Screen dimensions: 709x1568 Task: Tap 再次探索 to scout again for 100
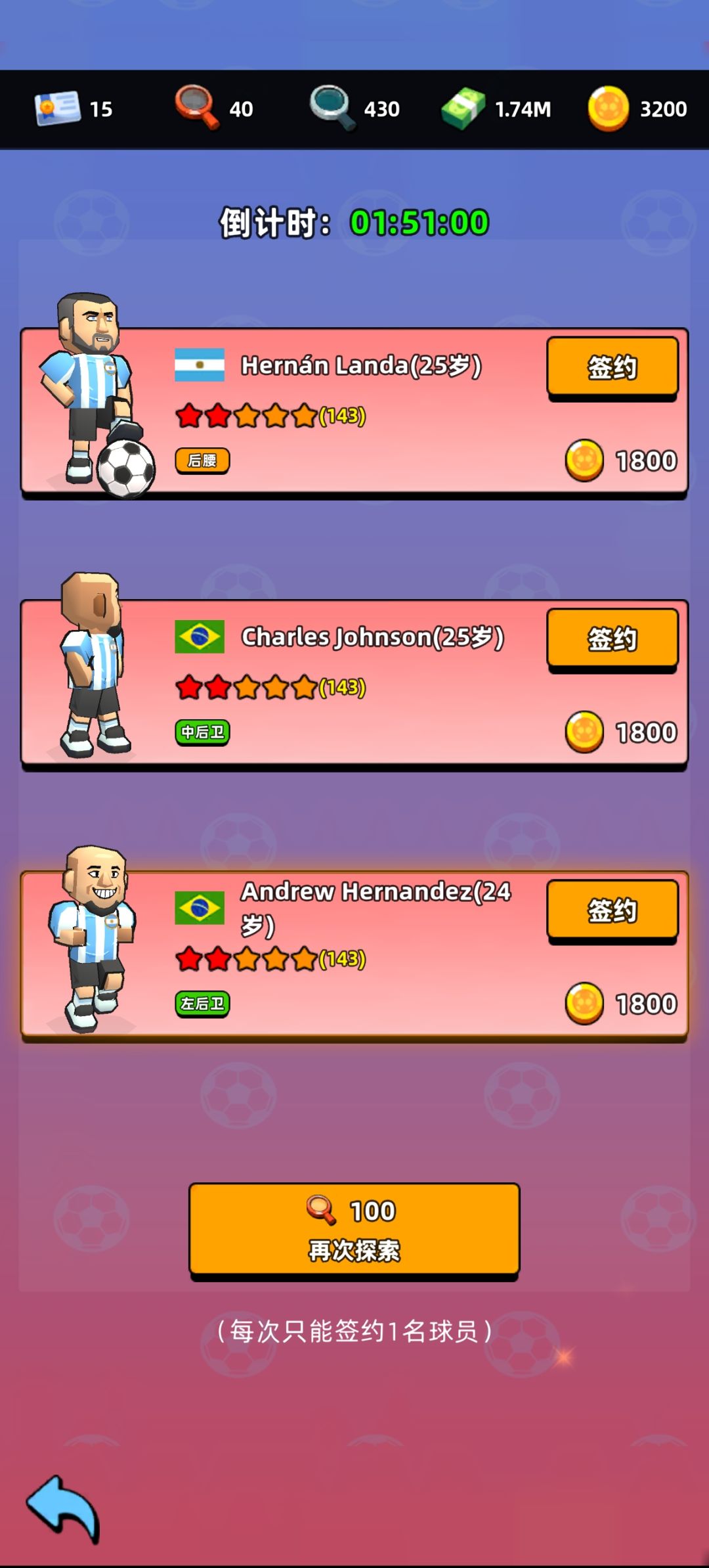tap(354, 1231)
